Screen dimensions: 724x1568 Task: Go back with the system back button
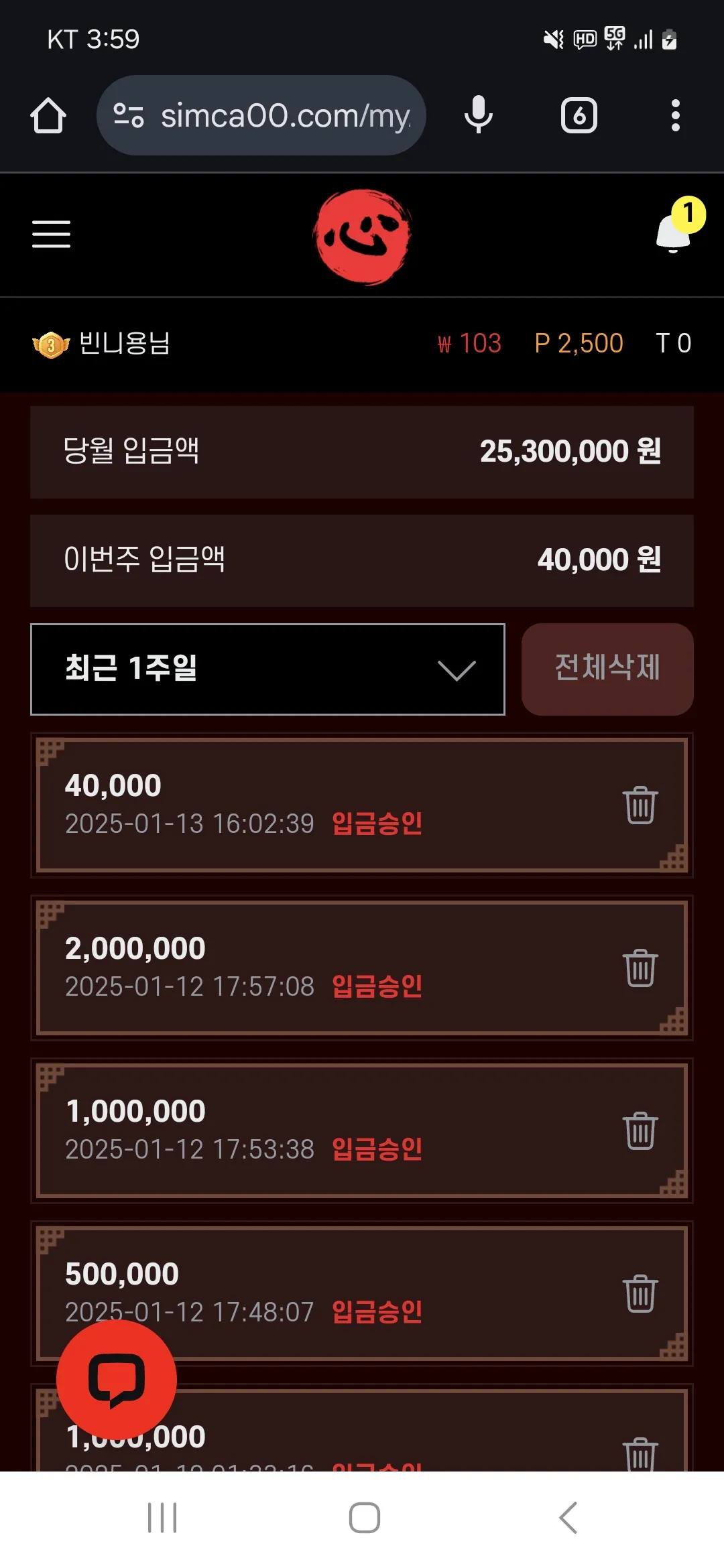567,1518
